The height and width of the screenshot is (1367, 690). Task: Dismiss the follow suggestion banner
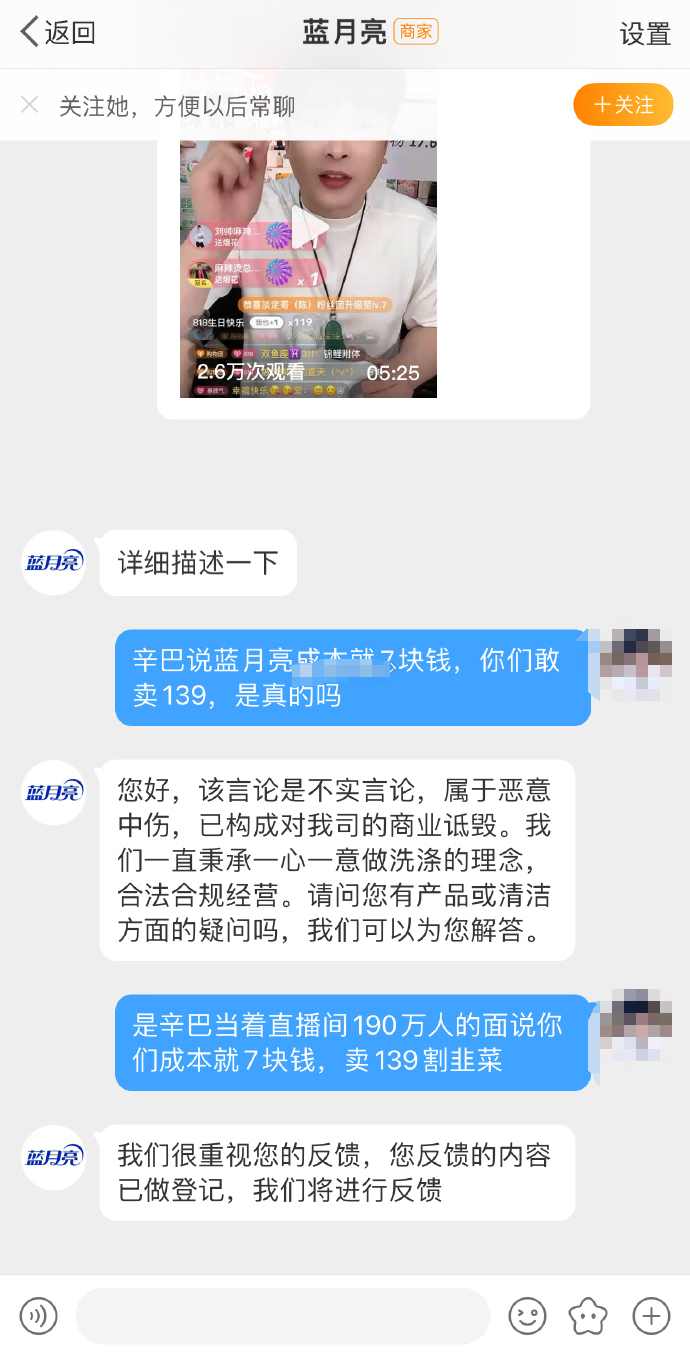(30, 105)
